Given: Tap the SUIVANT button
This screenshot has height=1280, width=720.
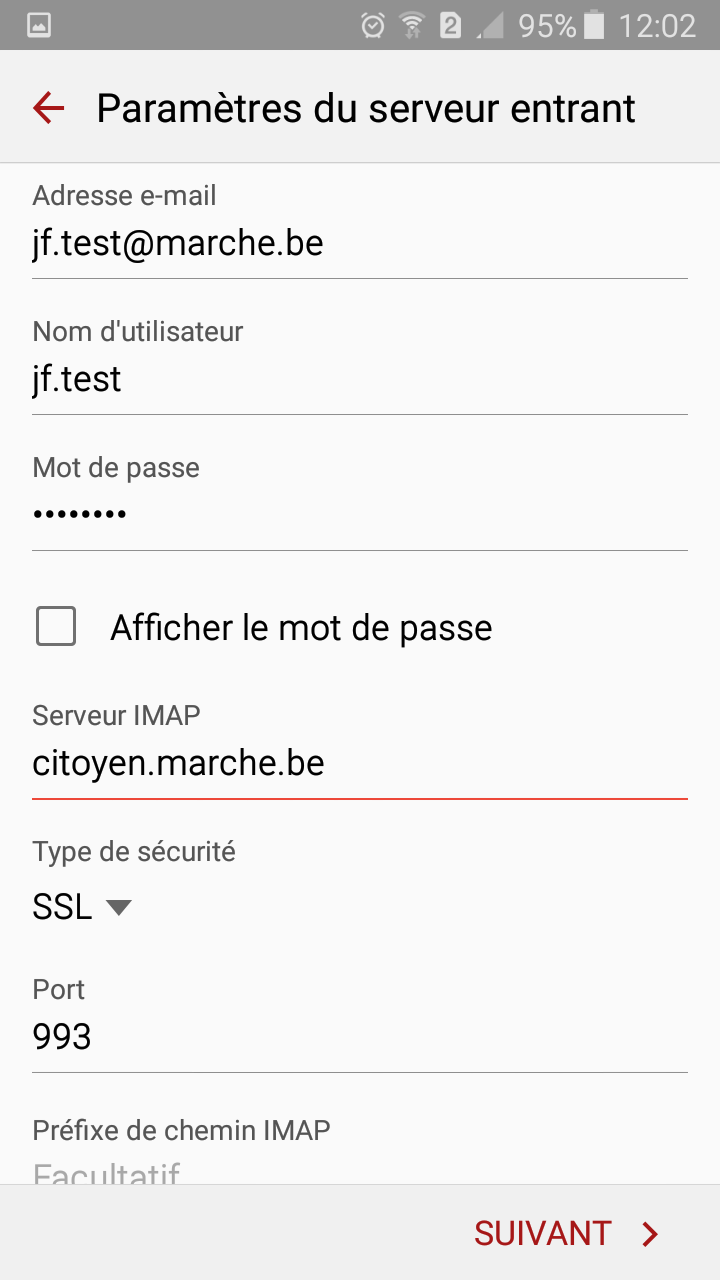Looking at the screenshot, I should [566, 1234].
